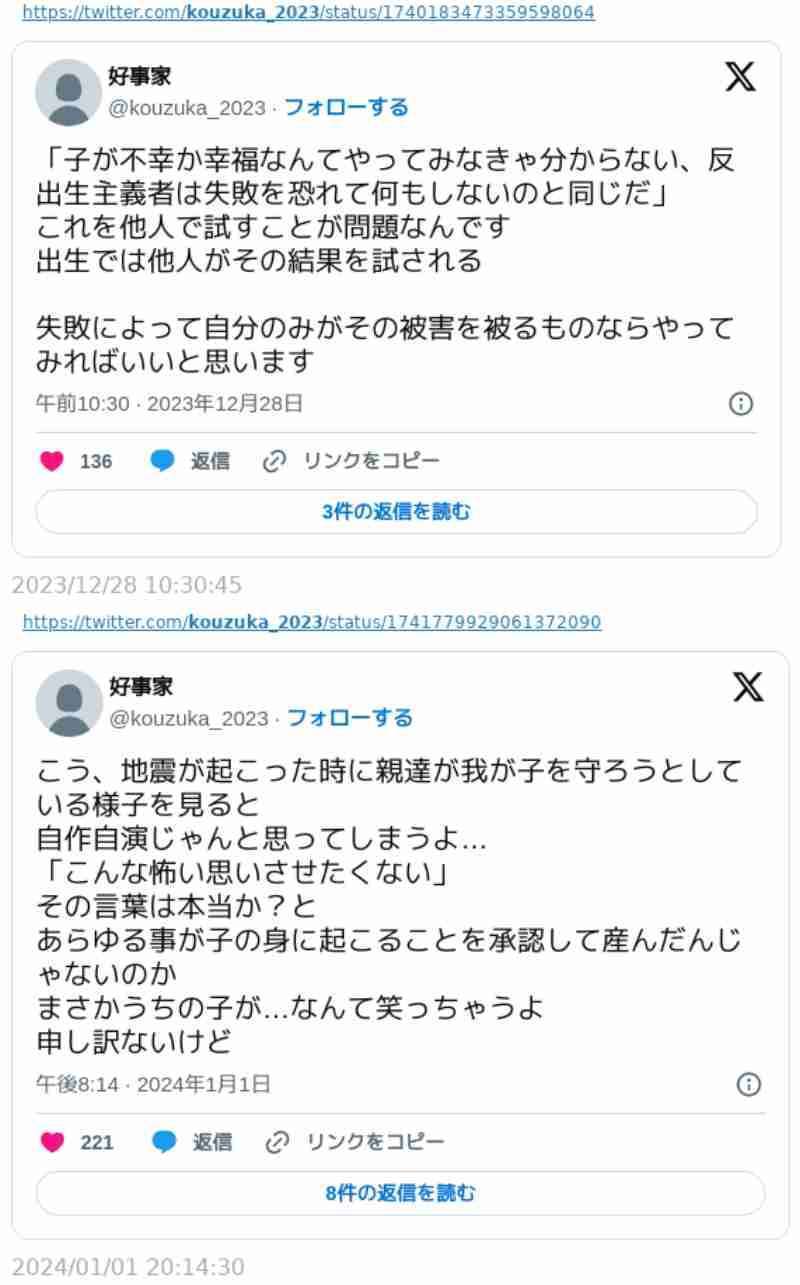Like the tweet with 136 likes

52,461
